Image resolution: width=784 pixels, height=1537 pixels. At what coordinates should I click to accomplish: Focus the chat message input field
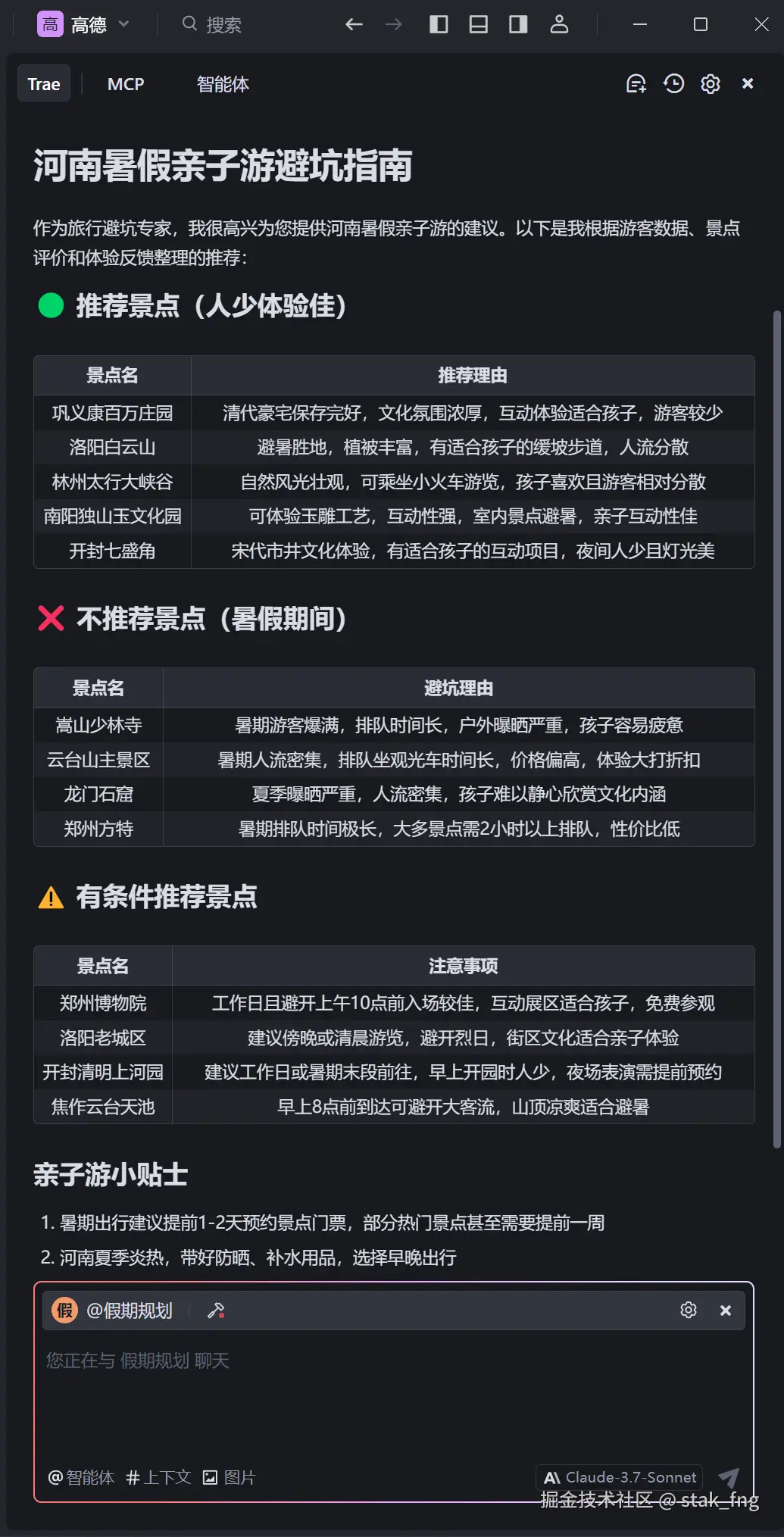click(379, 1394)
